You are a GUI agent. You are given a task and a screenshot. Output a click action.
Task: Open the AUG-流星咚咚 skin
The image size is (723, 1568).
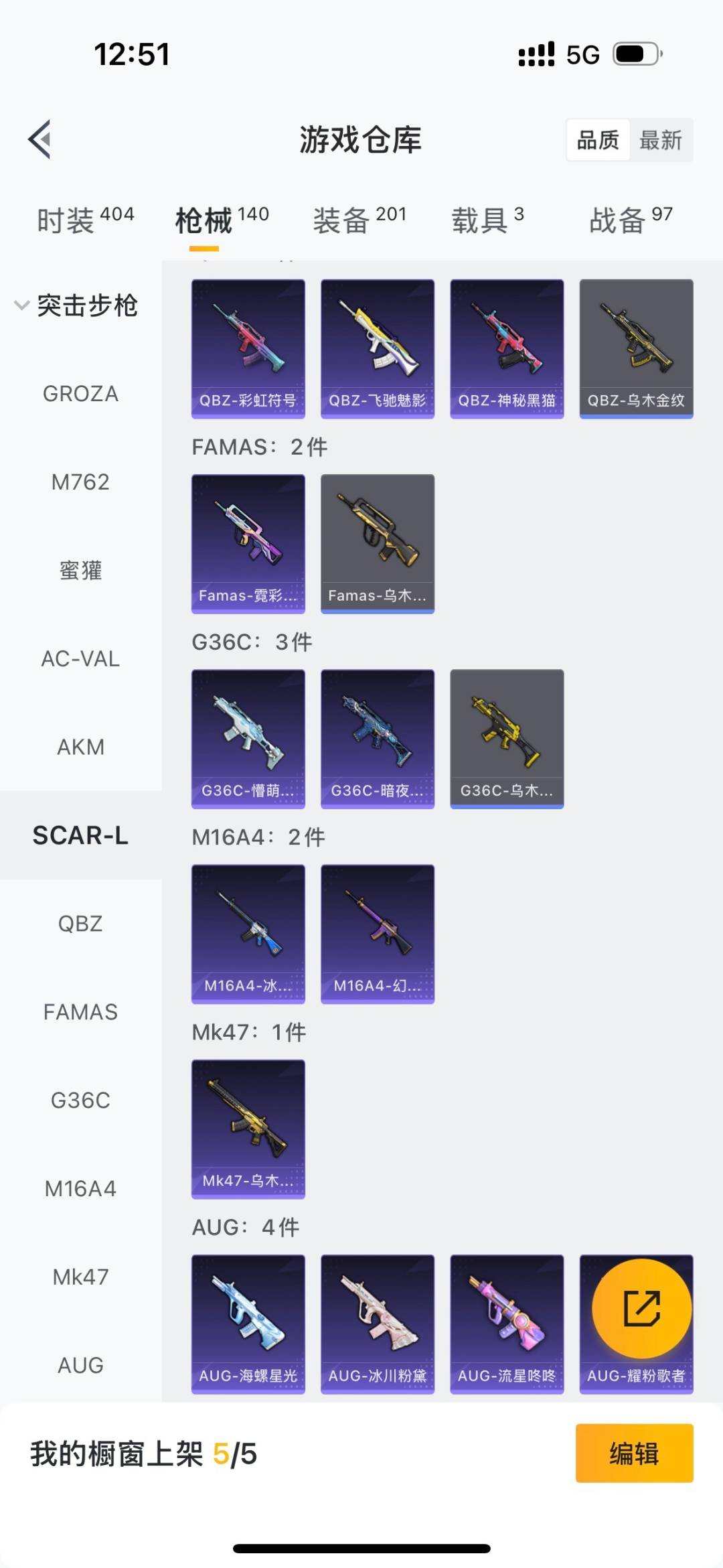[507, 1324]
